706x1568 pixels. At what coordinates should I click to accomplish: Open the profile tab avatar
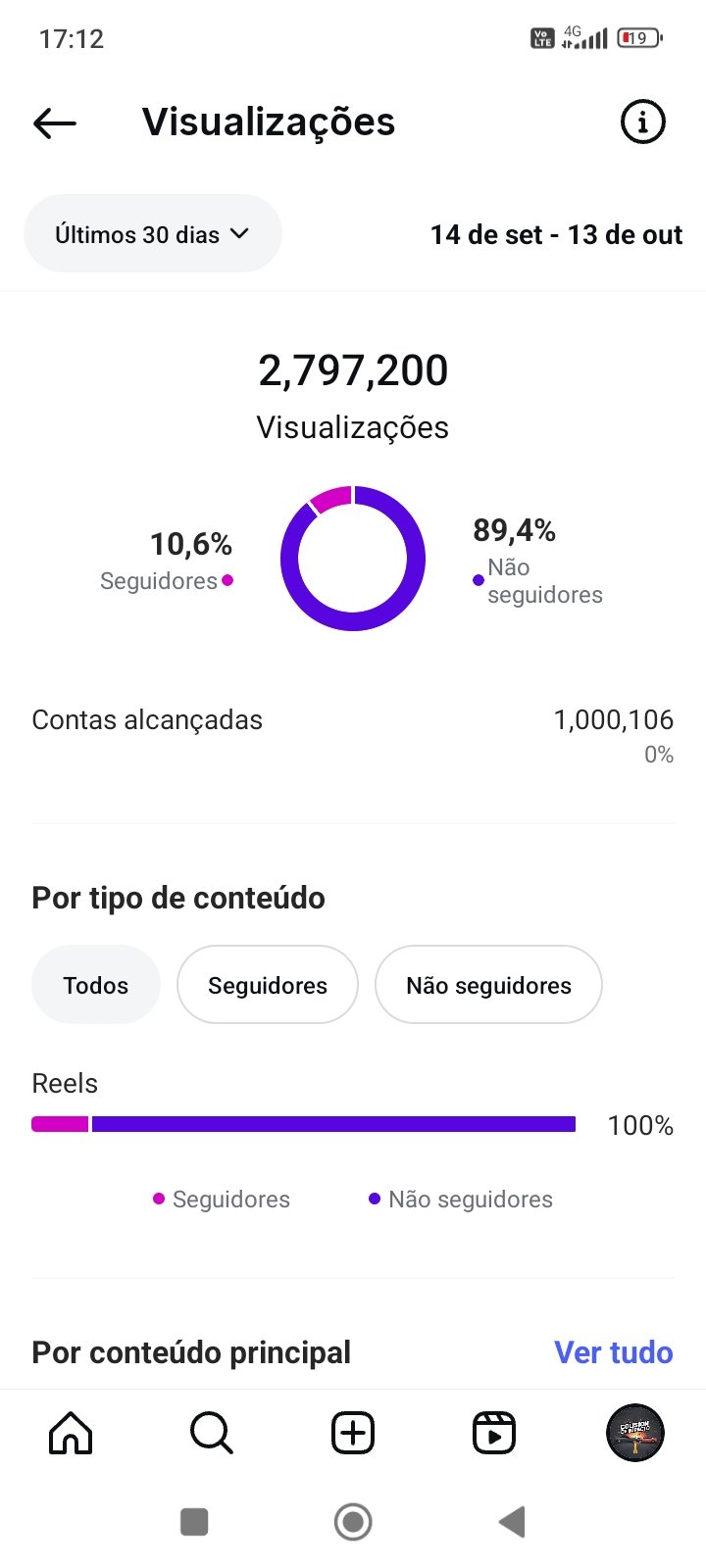(x=635, y=1433)
